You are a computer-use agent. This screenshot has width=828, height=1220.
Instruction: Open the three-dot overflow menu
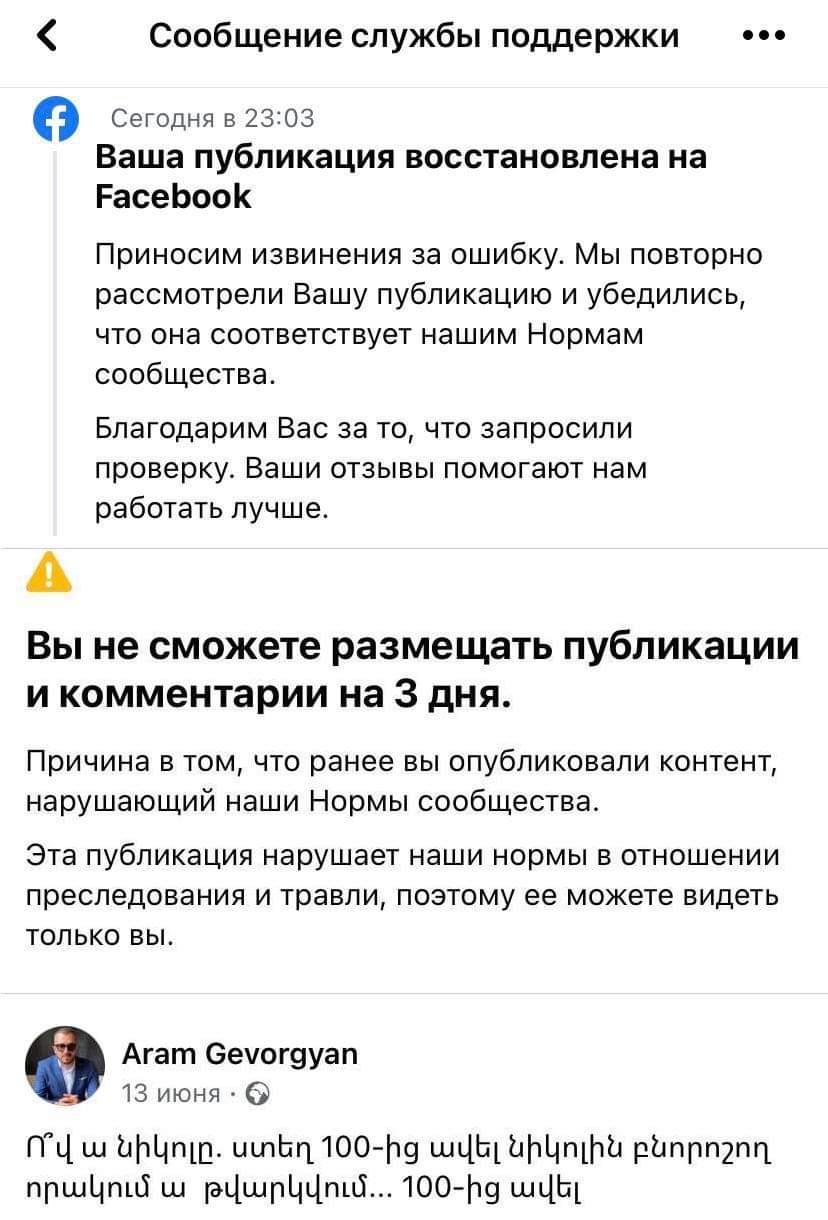(765, 36)
